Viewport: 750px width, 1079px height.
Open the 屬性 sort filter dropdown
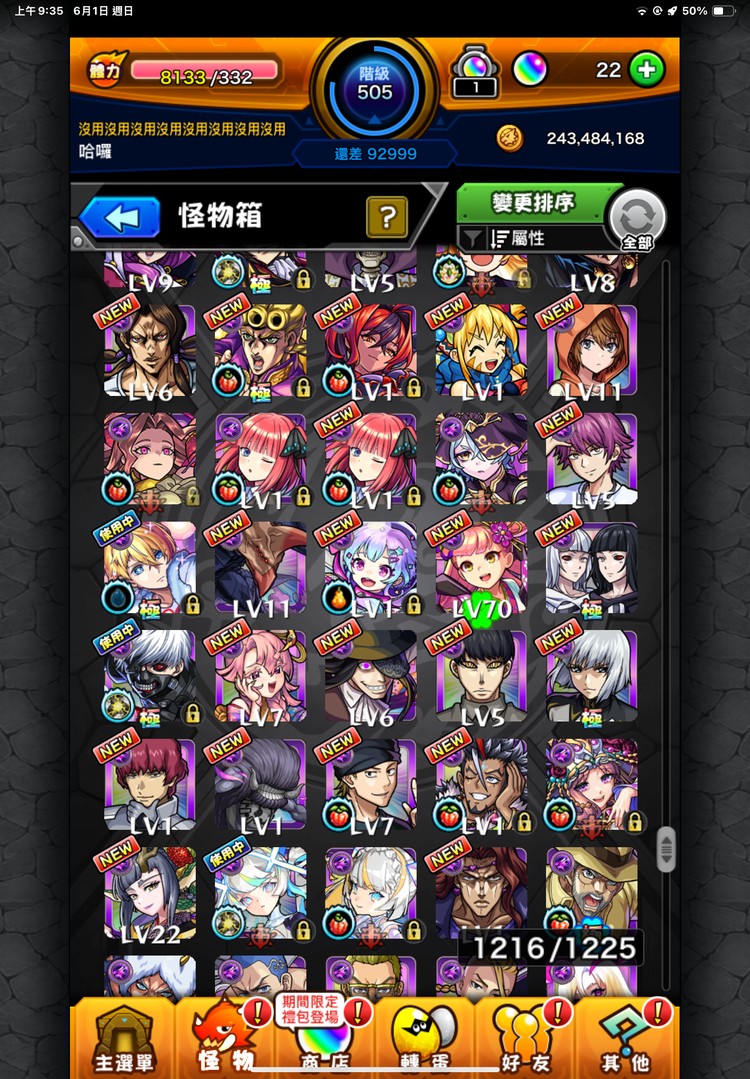coord(532,238)
